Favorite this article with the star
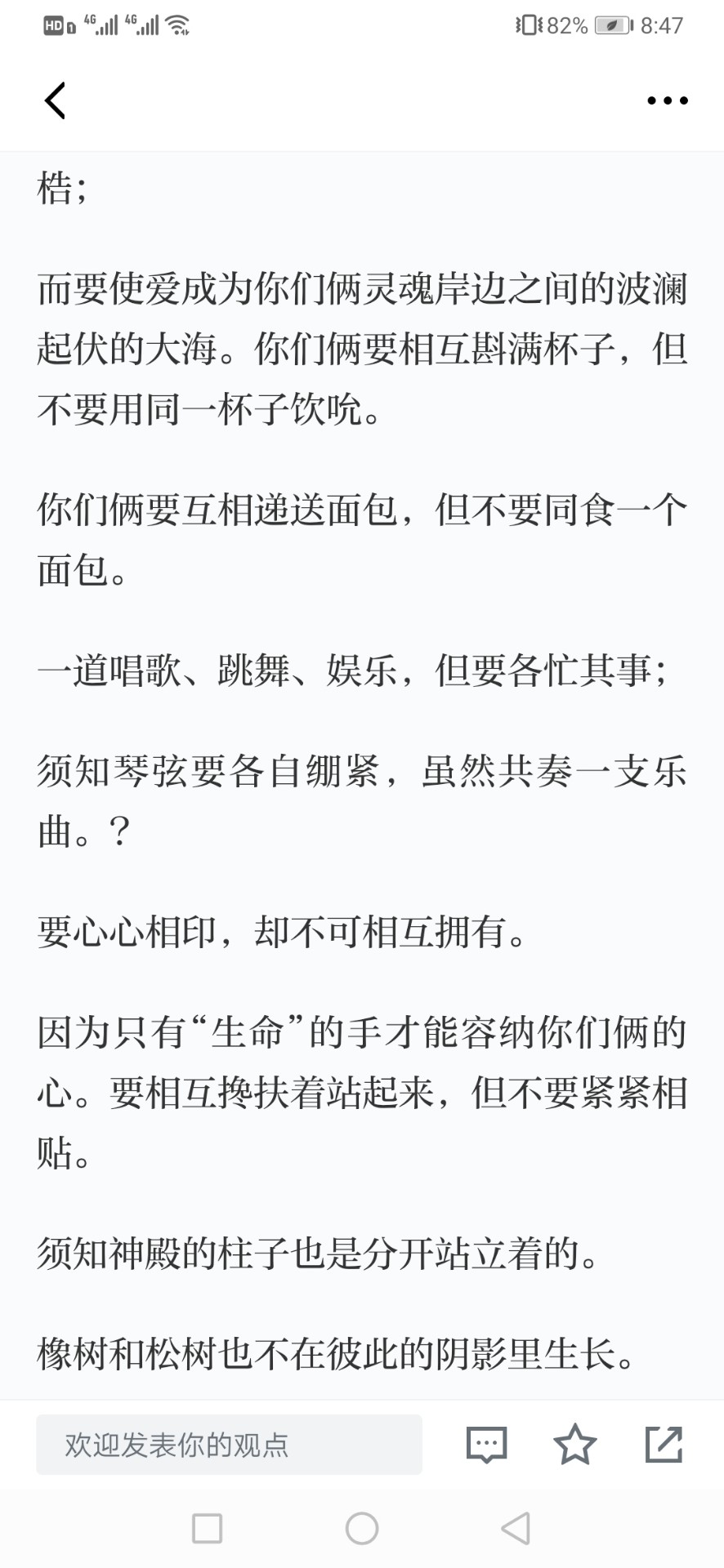Viewport: 724px width, 1568px height. pyautogui.click(x=575, y=1444)
